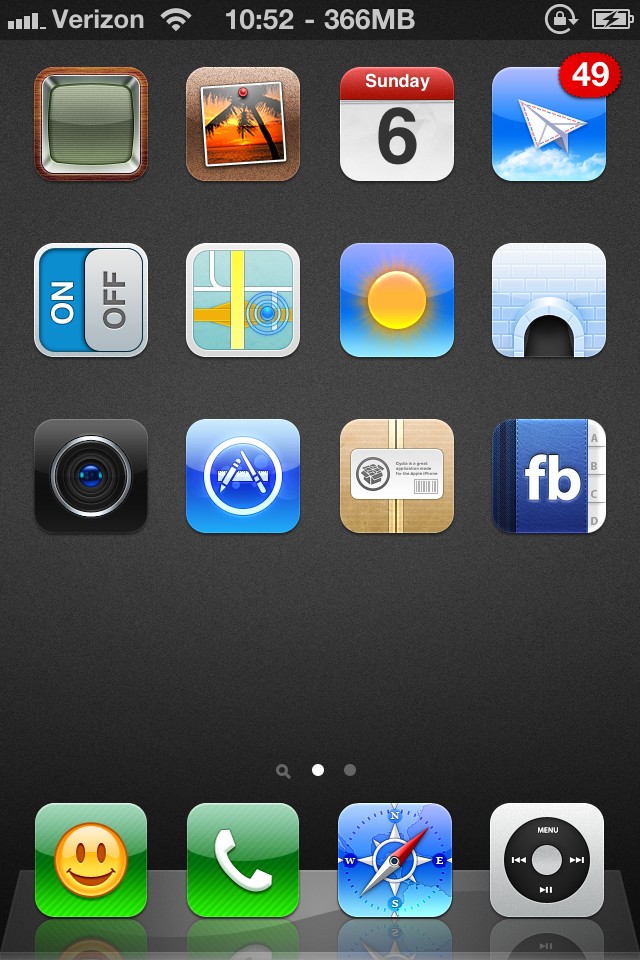Image resolution: width=640 pixels, height=960 pixels.
Task: Open Cydia package app
Action: click(x=397, y=476)
